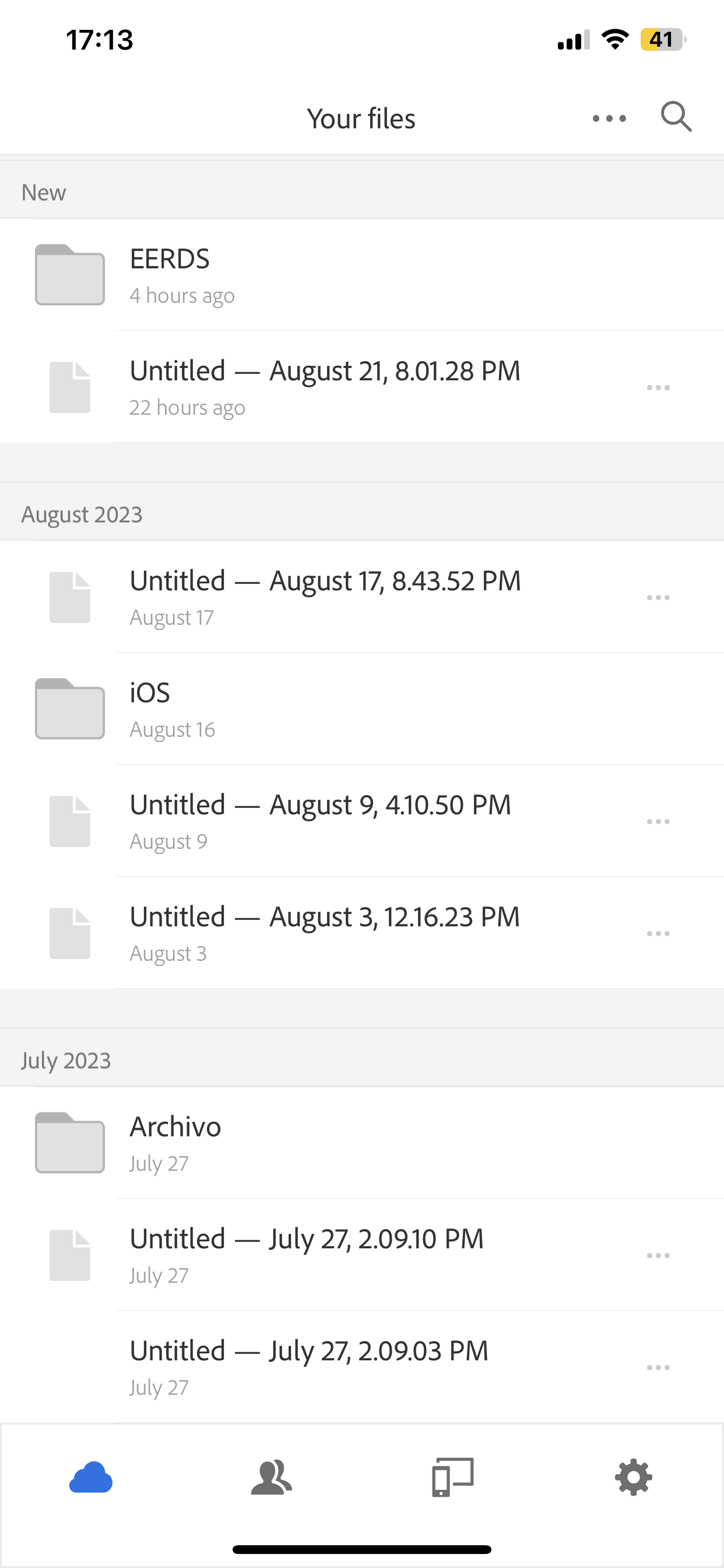This screenshot has width=724, height=1568.
Task: Tap the battery indicator showing 41
Action: tap(661, 39)
